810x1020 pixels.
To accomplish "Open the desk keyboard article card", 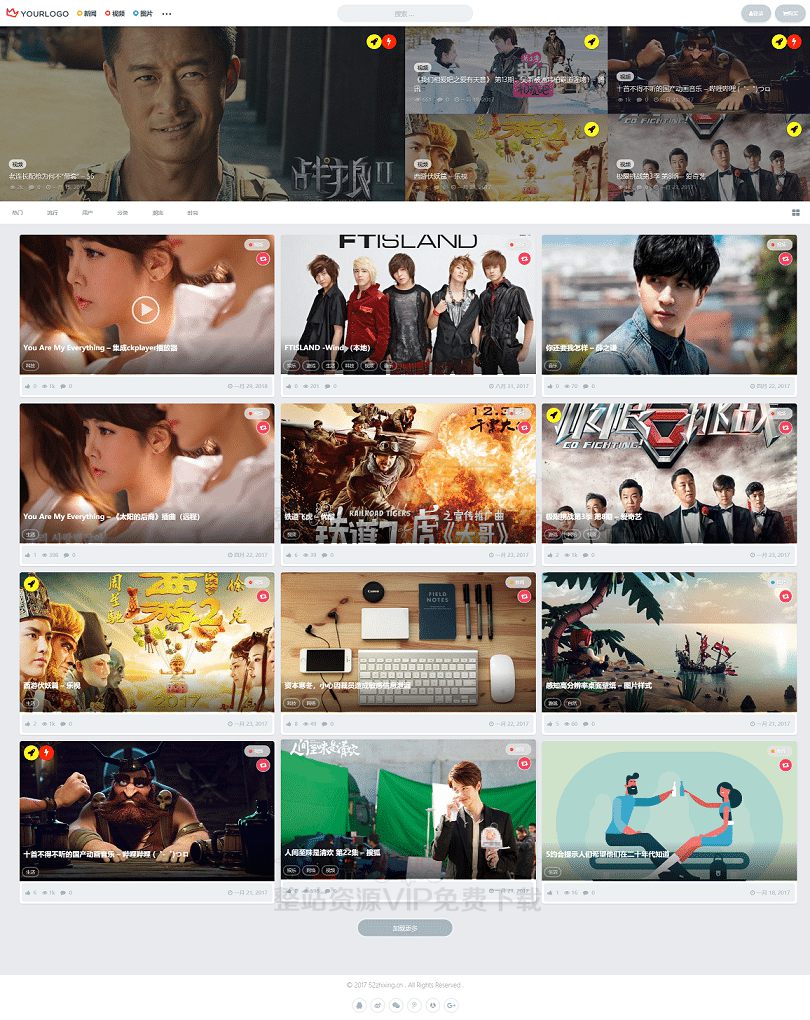I will pyautogui.click(x=407, y=640).
